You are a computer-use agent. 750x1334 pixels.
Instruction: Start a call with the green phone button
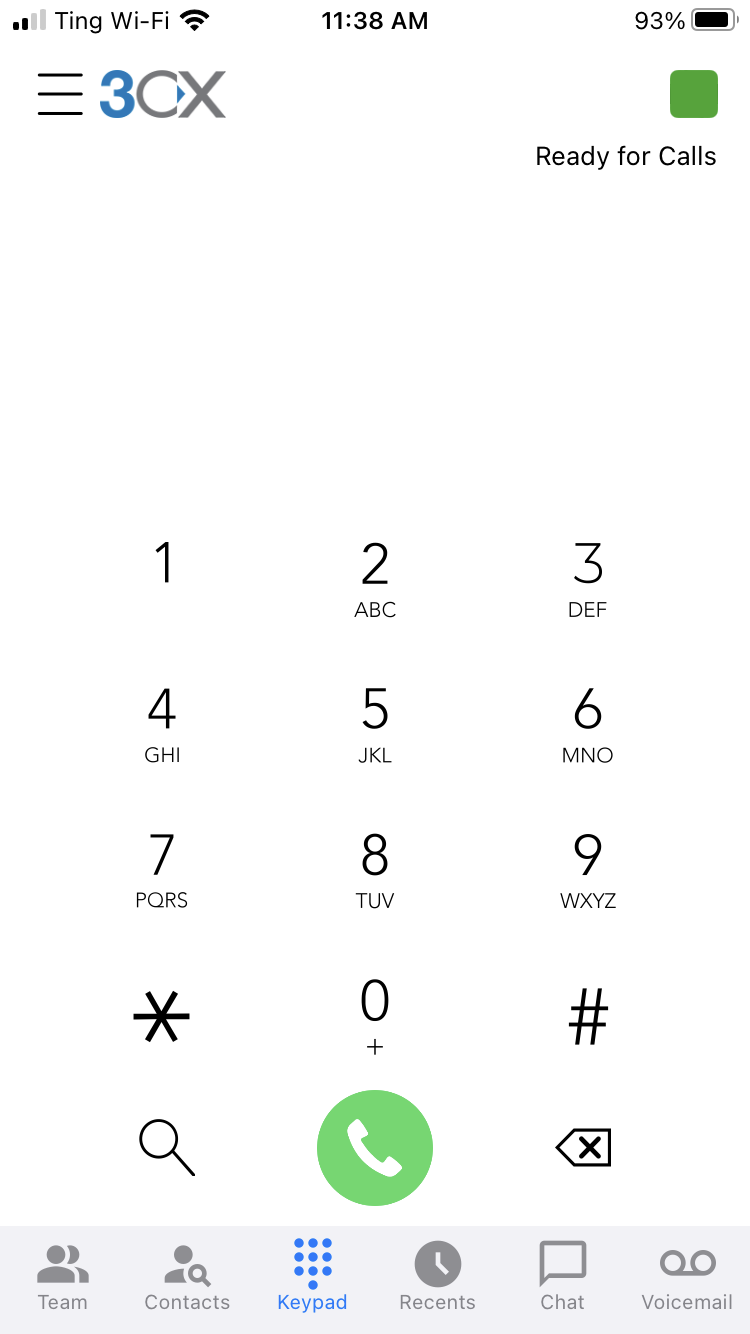click(x=375, y=1147)
